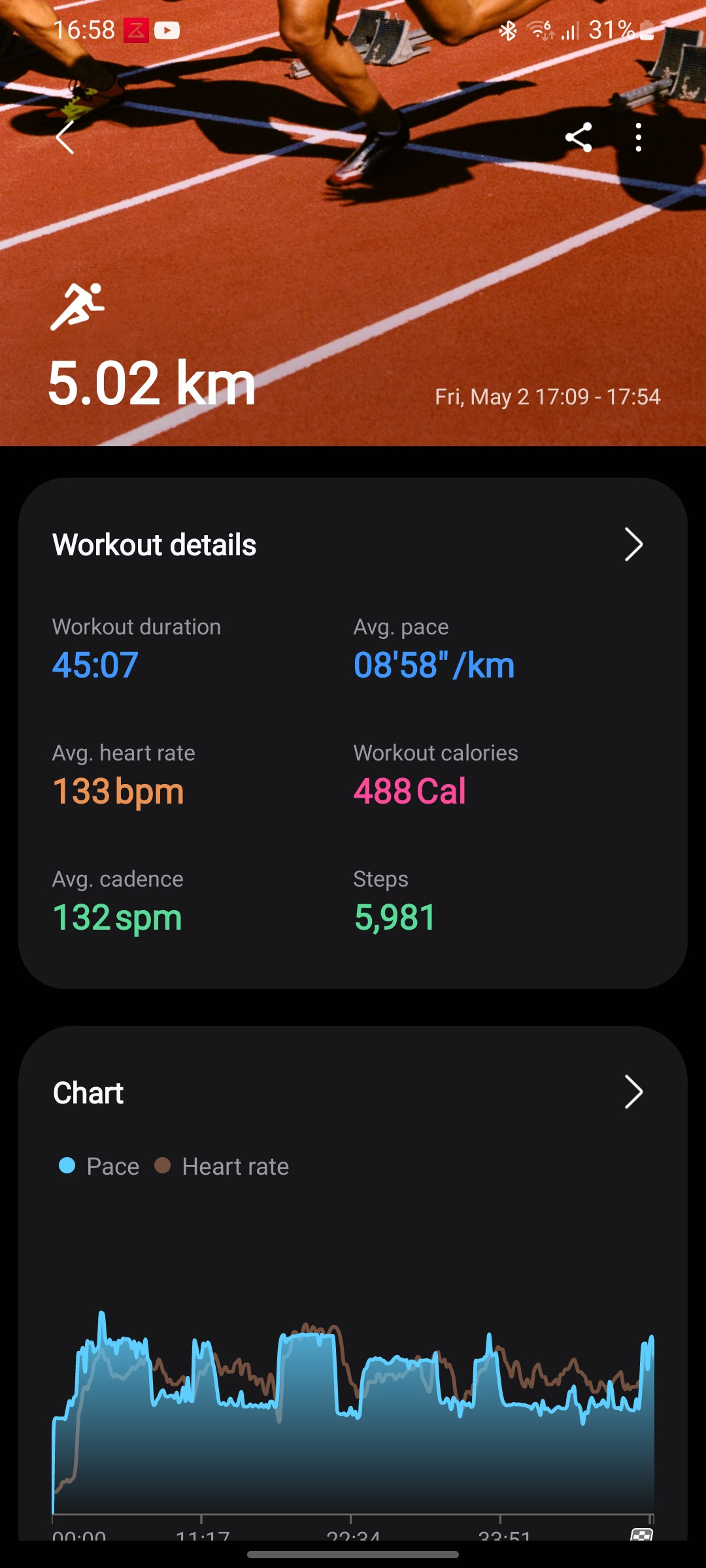Share this running workout

click(x=579, y=138)
